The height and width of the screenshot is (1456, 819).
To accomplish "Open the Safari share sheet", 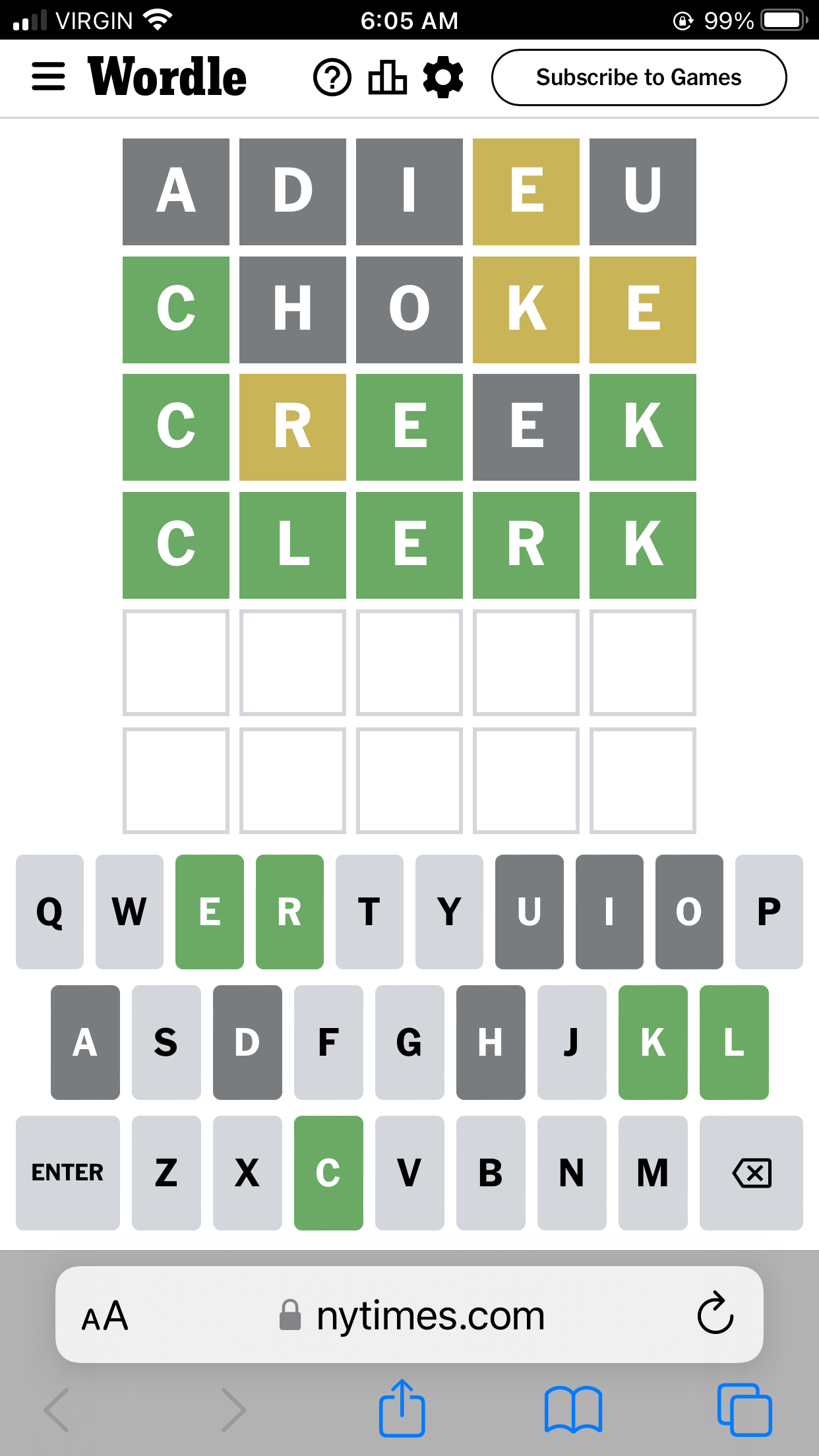I will pos(402,1409).
